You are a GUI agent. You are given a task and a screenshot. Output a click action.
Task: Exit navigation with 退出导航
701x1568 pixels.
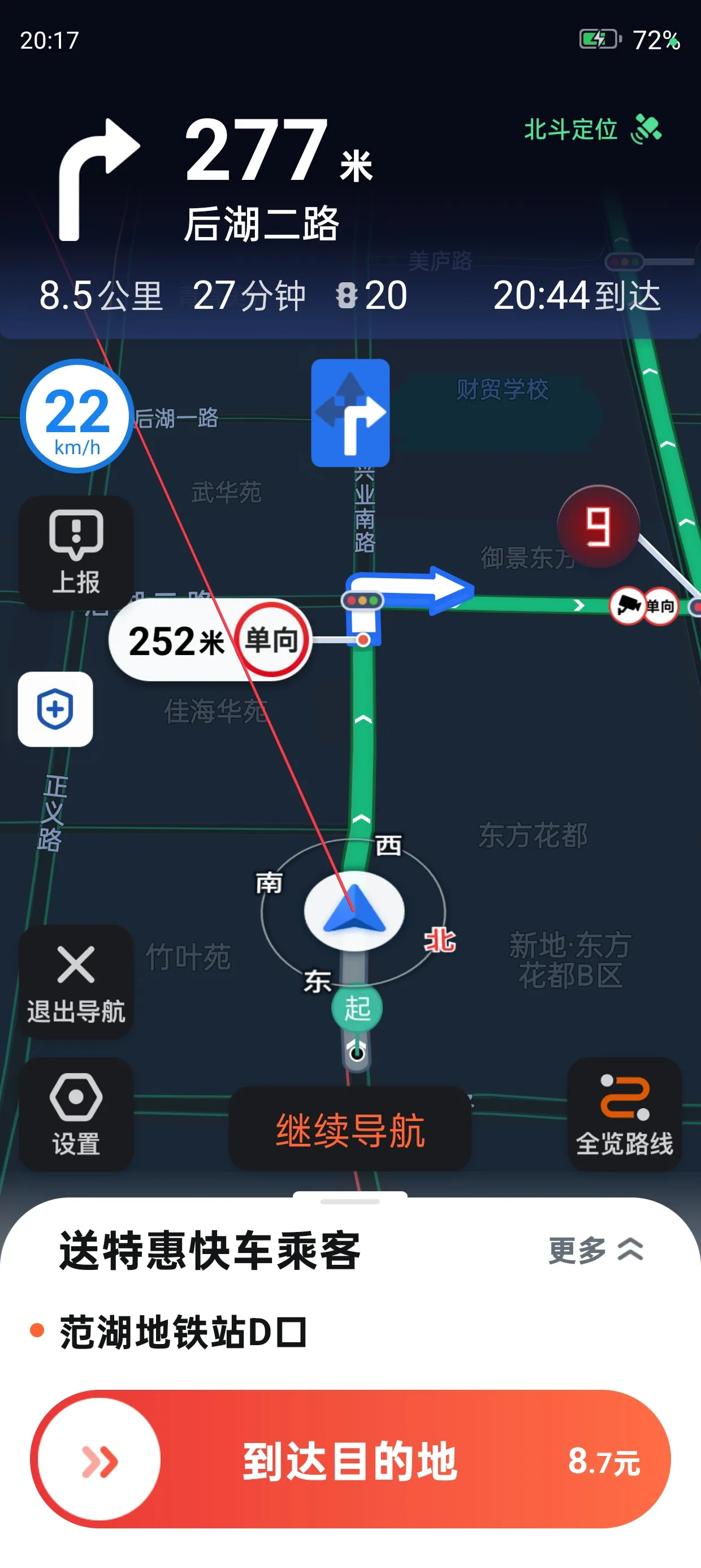tap(76, 983)
